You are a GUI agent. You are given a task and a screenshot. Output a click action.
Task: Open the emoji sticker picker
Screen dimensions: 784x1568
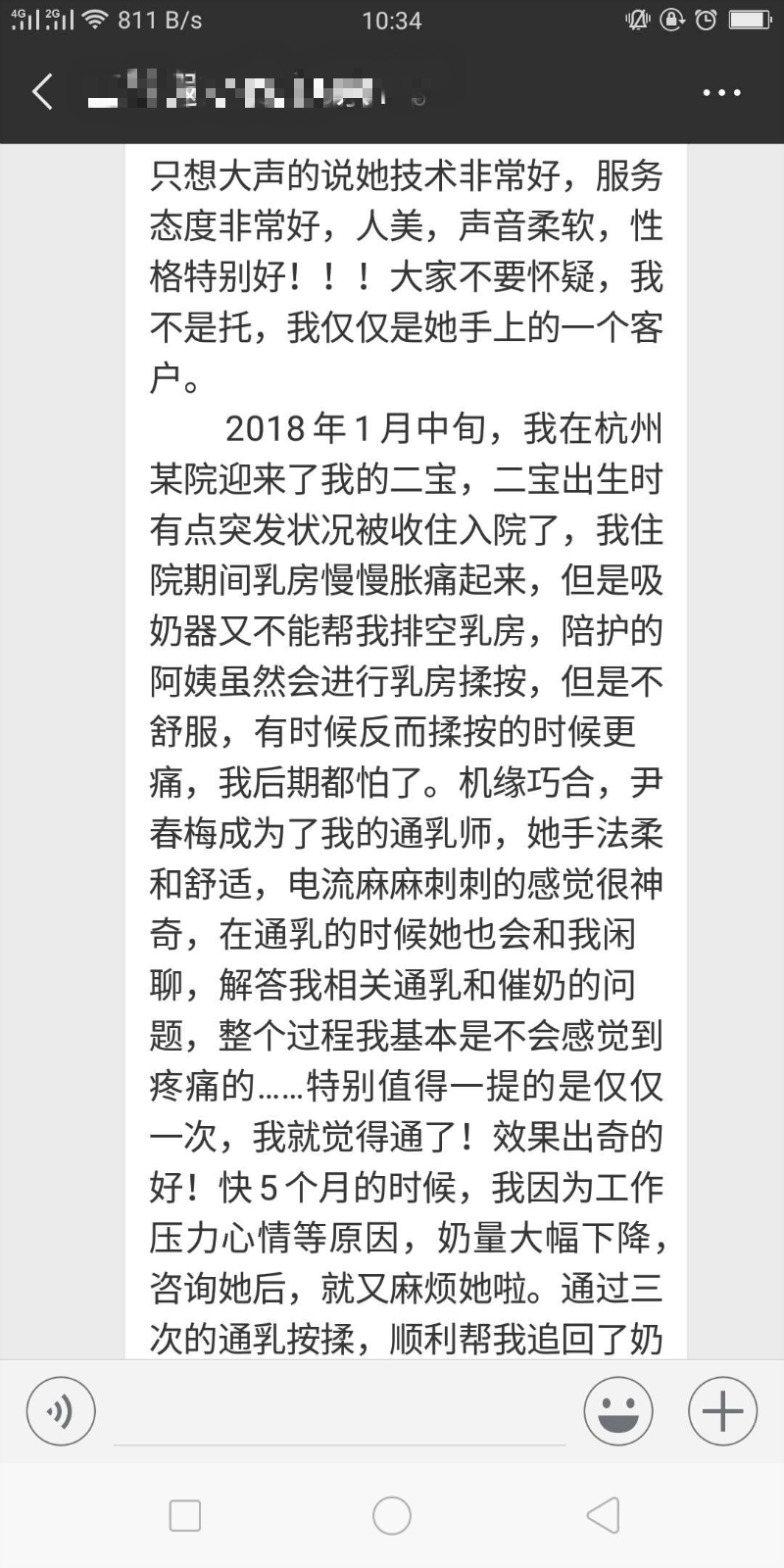tap(617, 1411)
